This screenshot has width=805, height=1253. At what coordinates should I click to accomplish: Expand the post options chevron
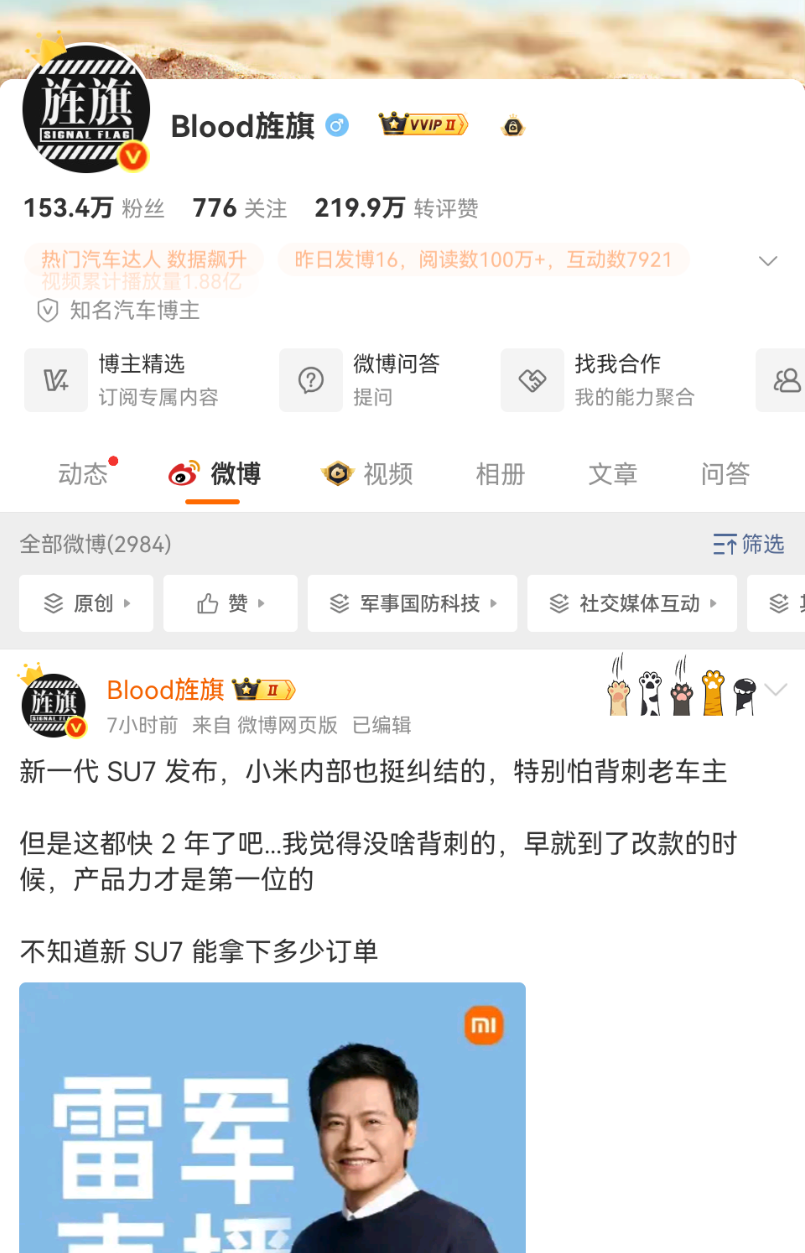click(x=776, y=690)
